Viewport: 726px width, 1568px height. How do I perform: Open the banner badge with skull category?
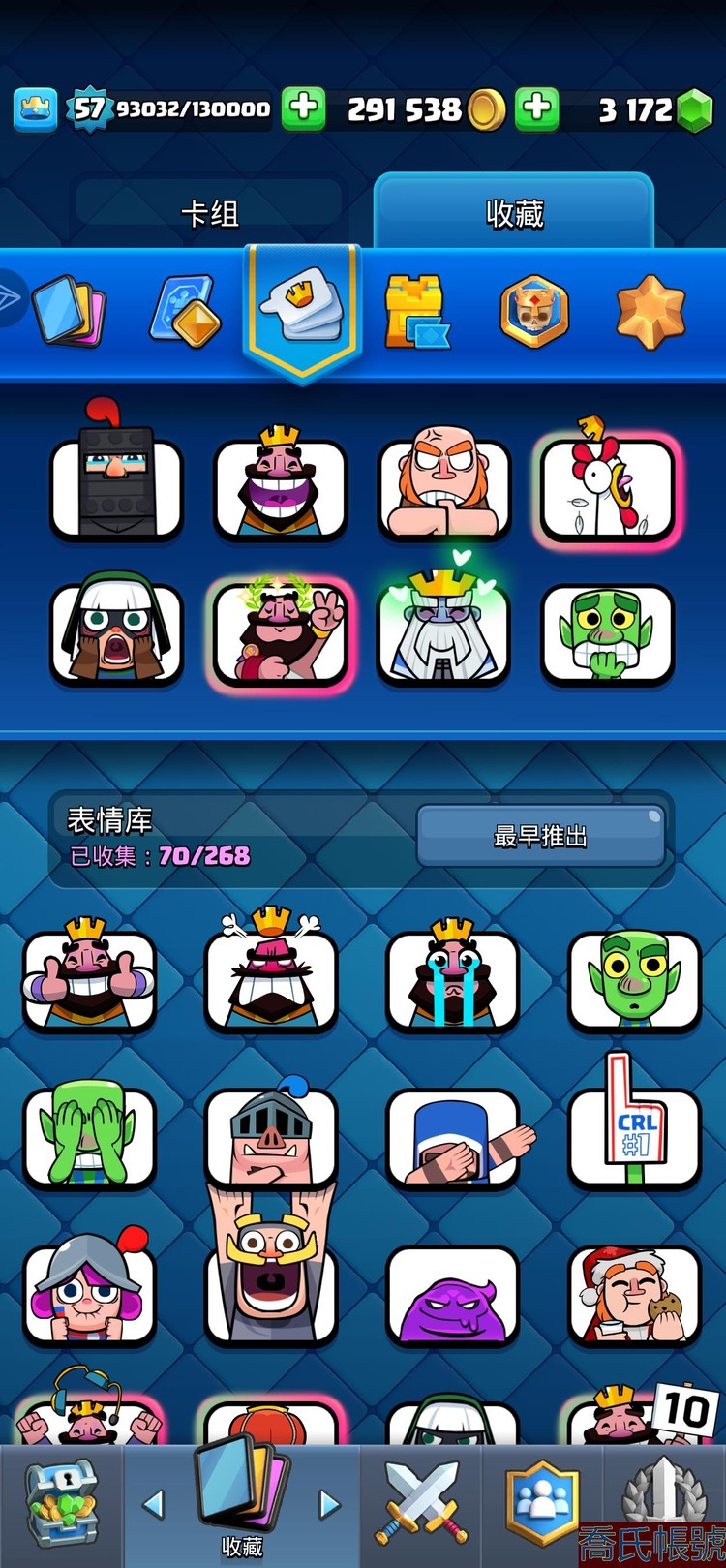pyautogui.click(x=533, y=312)
